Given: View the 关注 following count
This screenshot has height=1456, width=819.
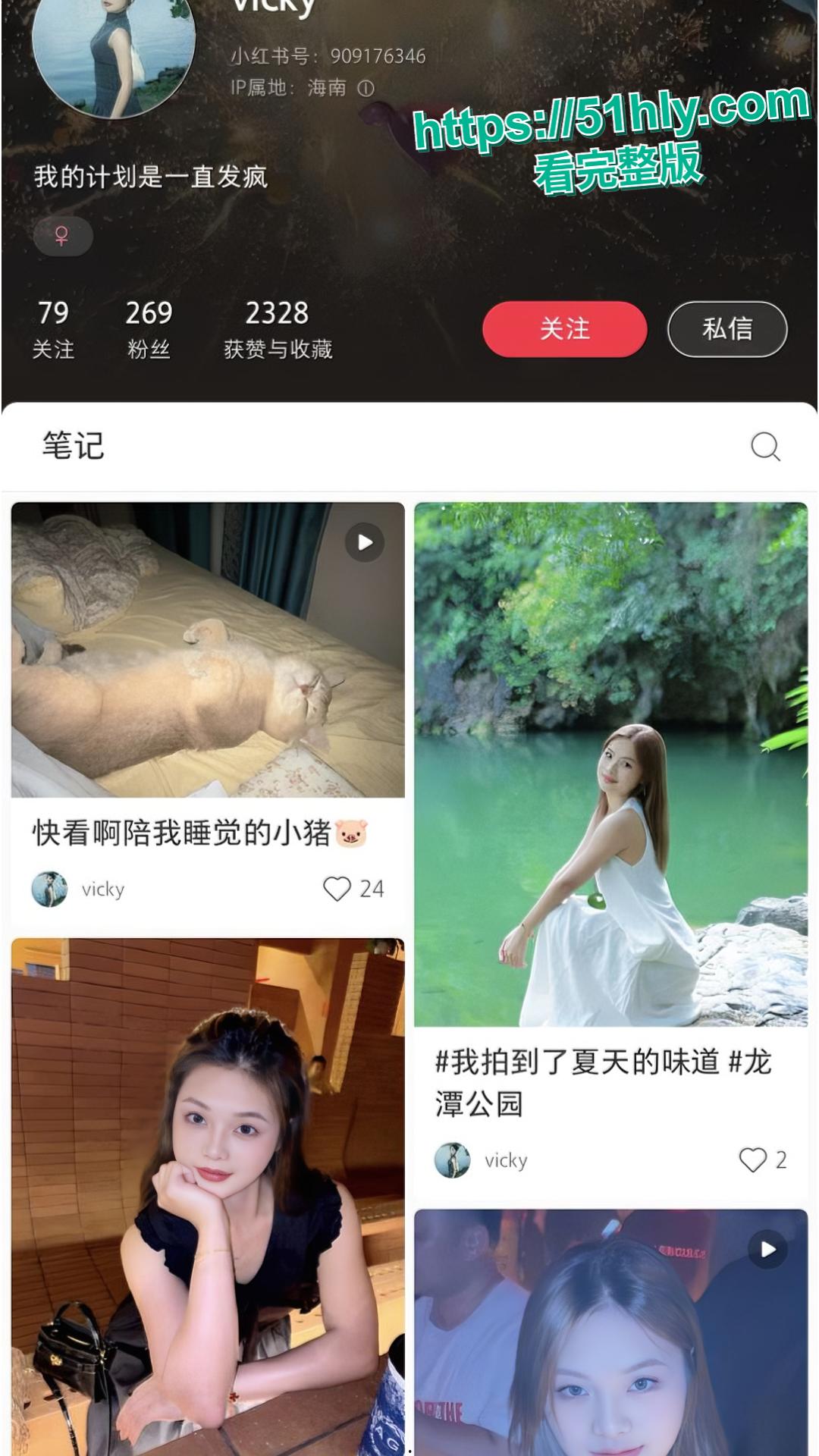Looking at the screenshot, I should point(52,326).
